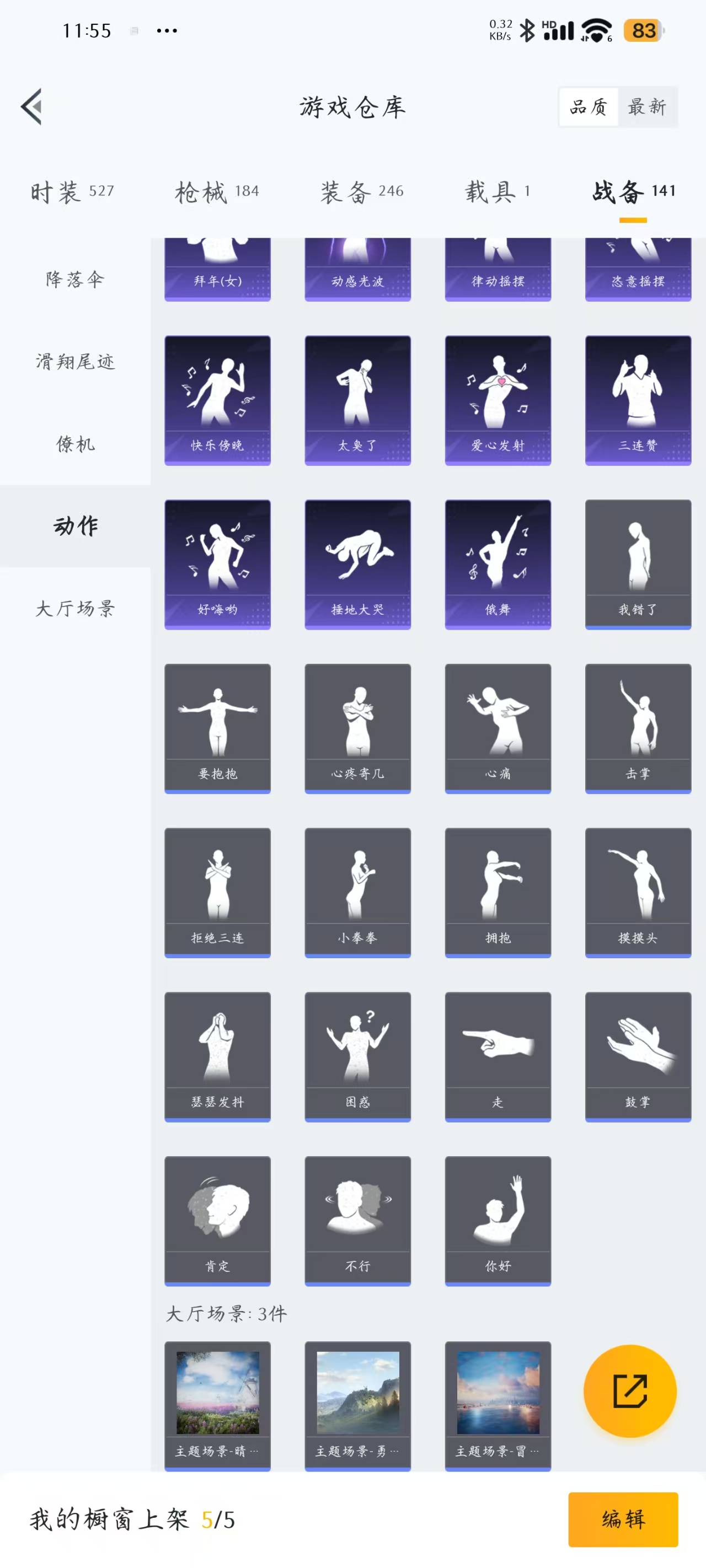Switch to the 时装 tab
Screen dimensions: 706x1568
coord(72,192)
